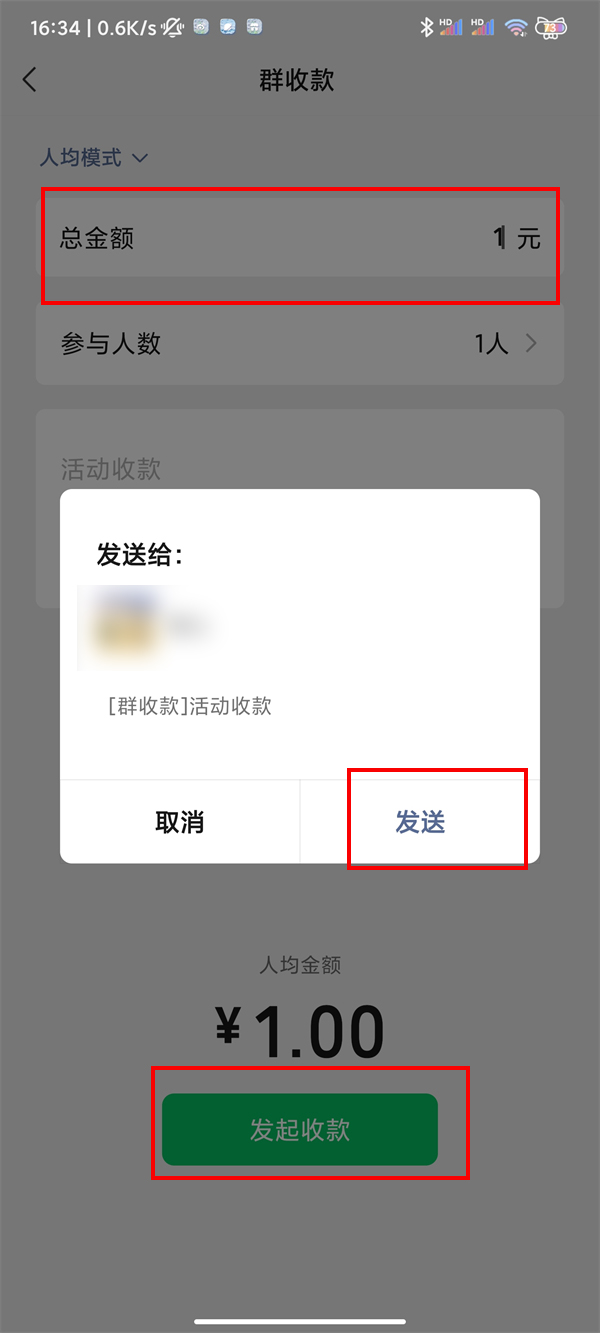Expand the 人均模式 mode dropdown
Screen dimensions: 600x1333
point(94,158)
